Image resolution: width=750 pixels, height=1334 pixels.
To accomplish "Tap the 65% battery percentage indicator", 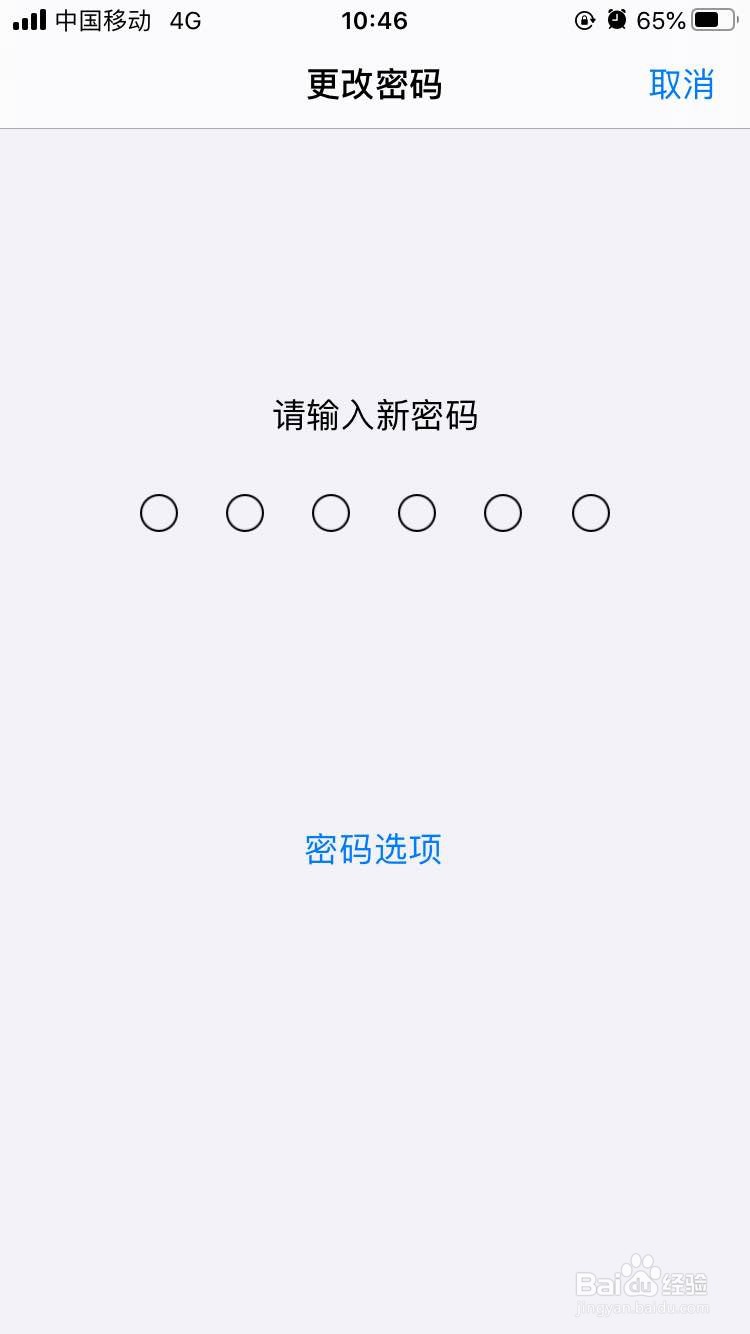I will tap(663, 19).
